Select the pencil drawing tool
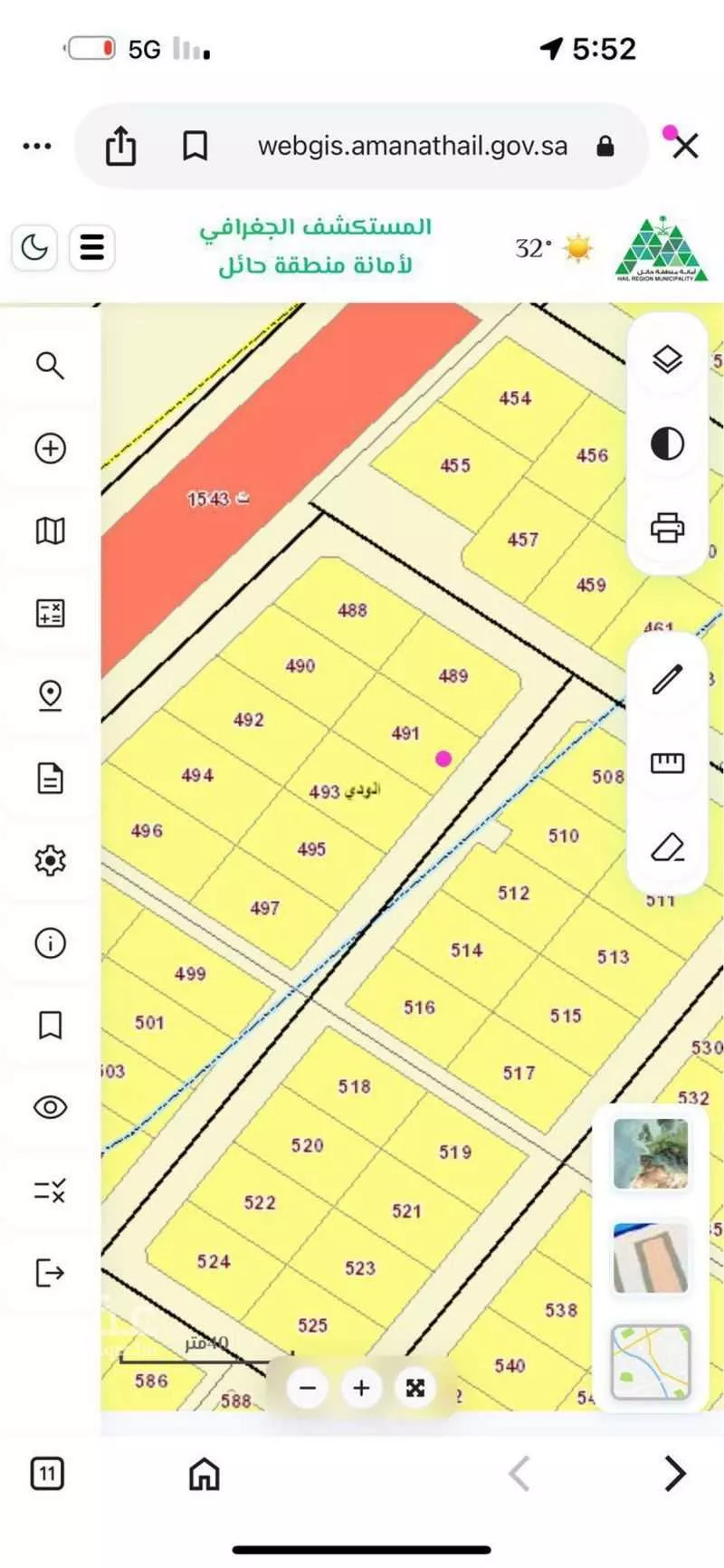Viewport: 724px width, 1568px height. pyautogui.click(x=667, y=679)
